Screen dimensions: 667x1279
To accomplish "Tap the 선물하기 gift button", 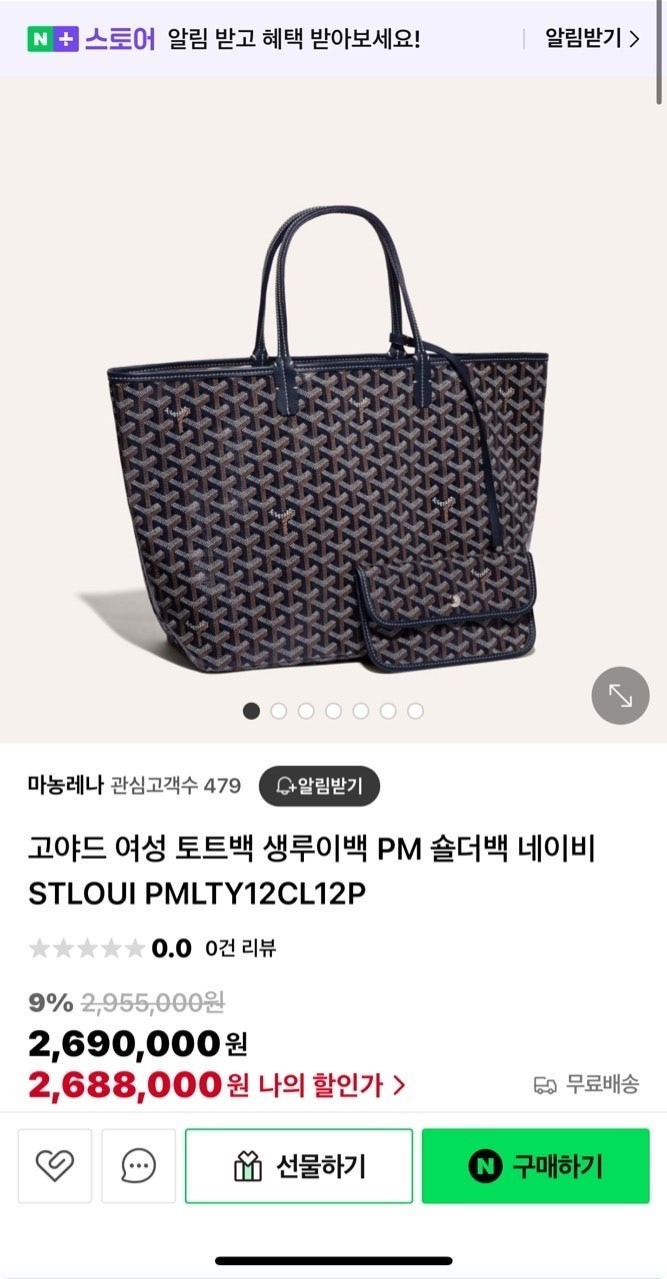I will point(298,1166).
